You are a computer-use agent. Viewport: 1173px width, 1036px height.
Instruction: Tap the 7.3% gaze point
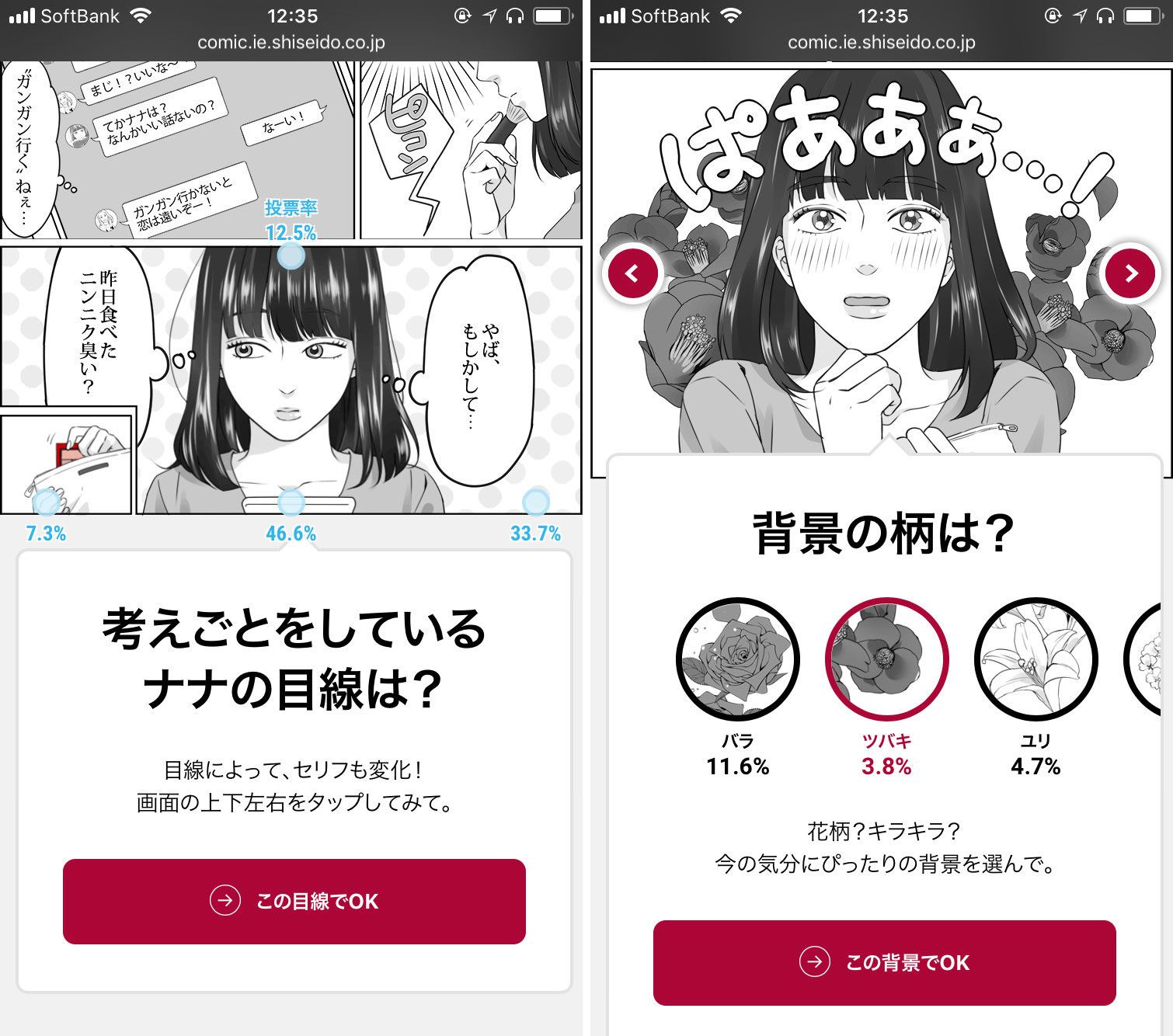46,502
